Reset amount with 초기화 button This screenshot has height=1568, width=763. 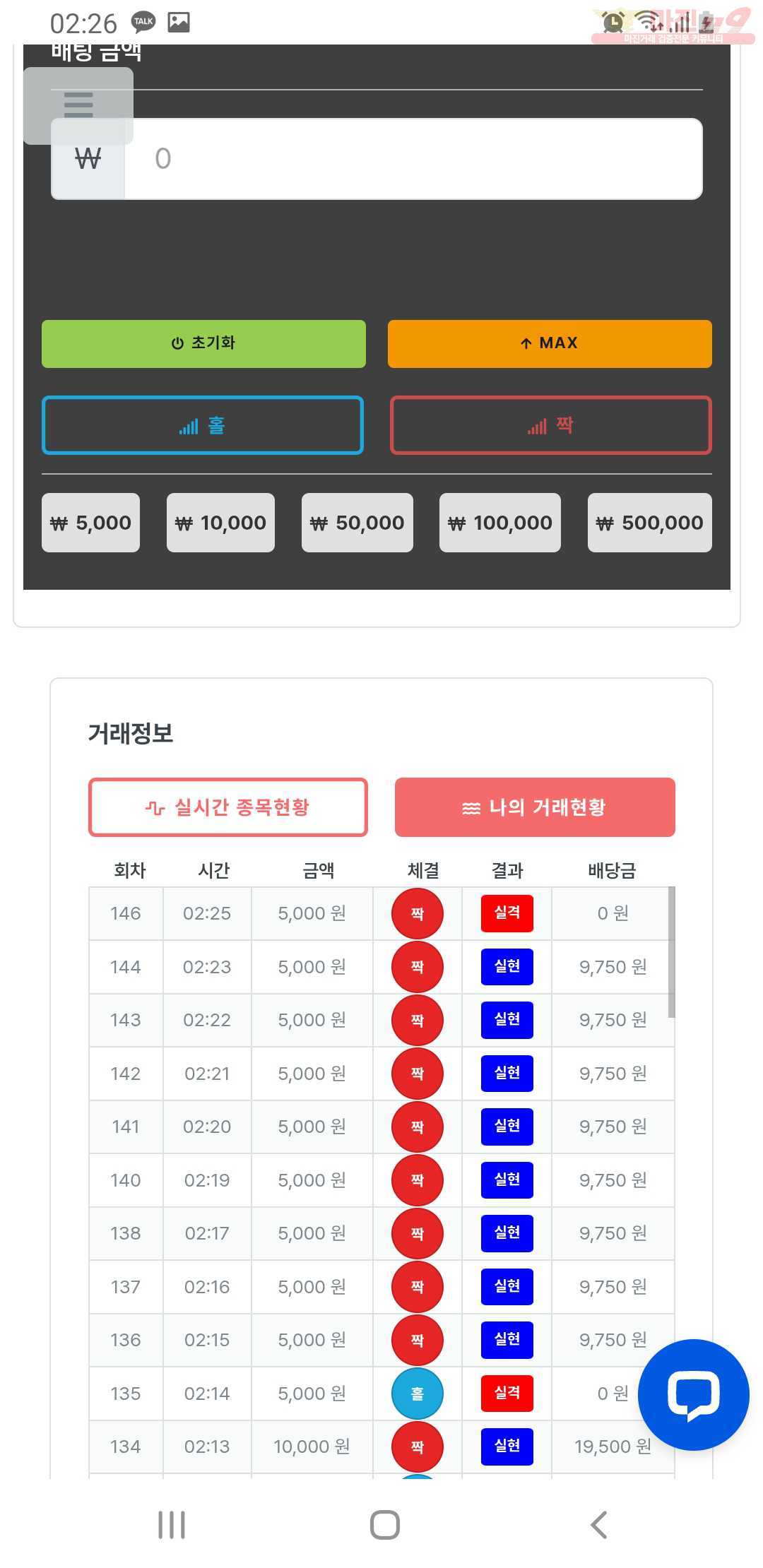tap(203, 344)
